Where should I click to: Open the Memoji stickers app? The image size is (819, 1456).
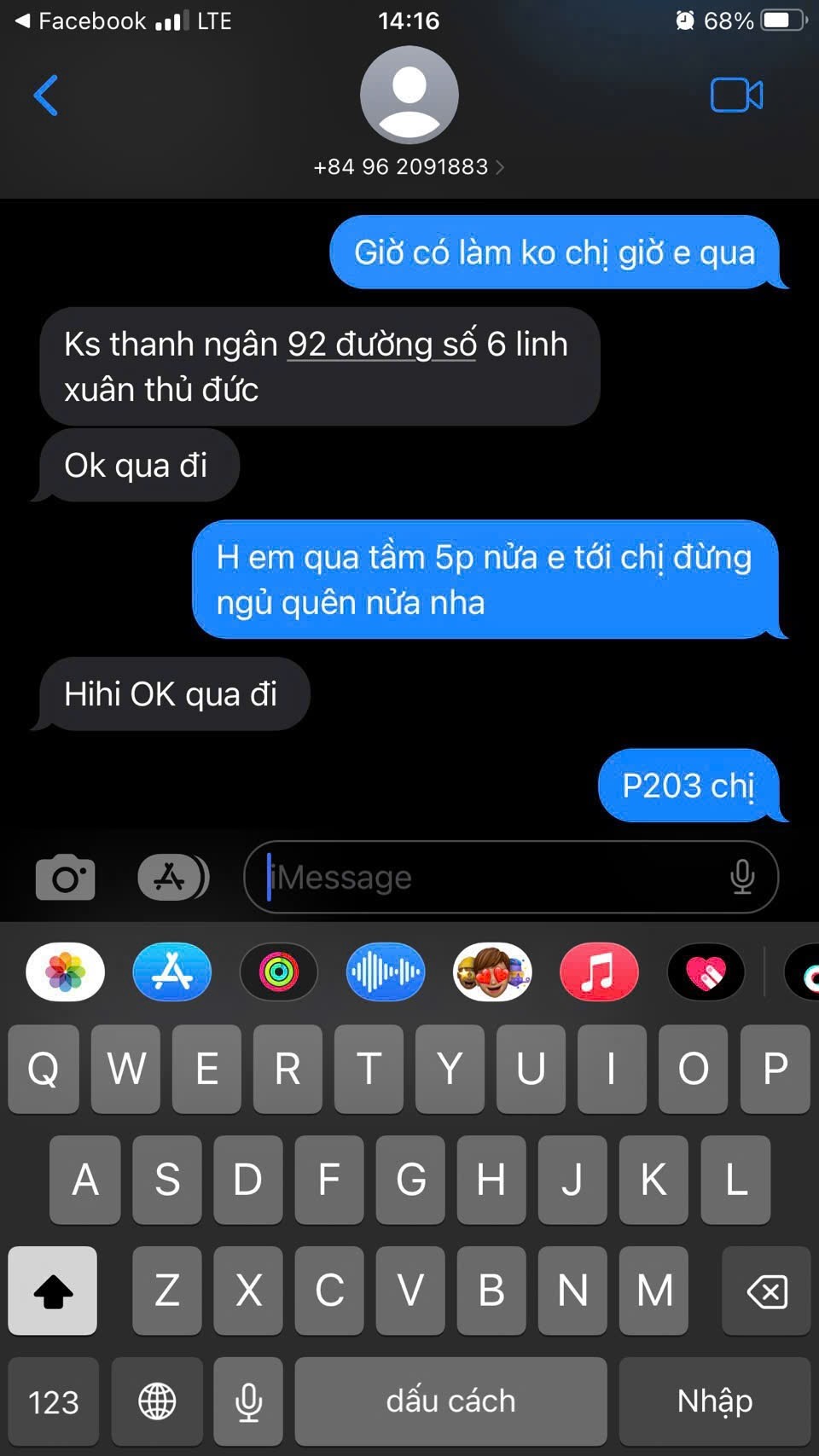click(492, 972)
